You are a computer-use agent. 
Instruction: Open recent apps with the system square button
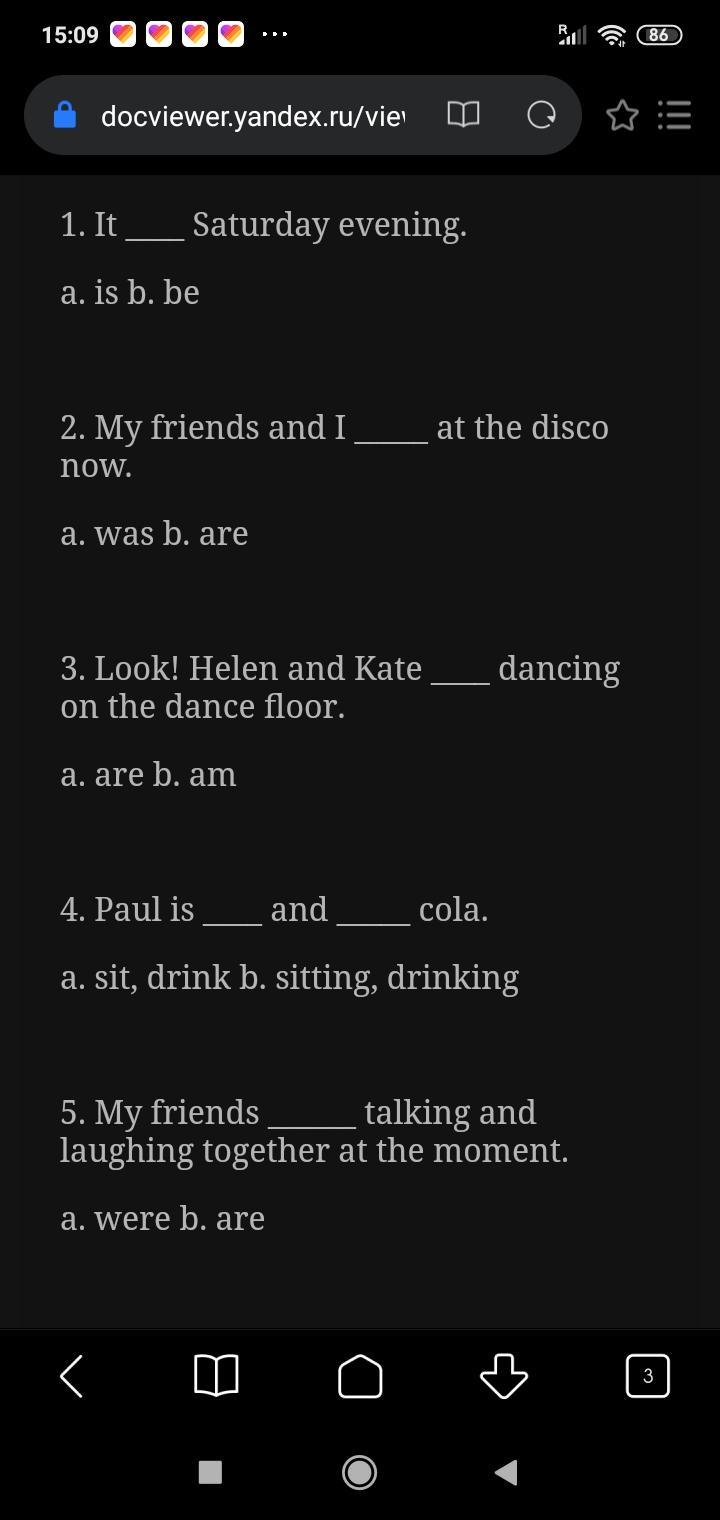[x=210, y=1472]
